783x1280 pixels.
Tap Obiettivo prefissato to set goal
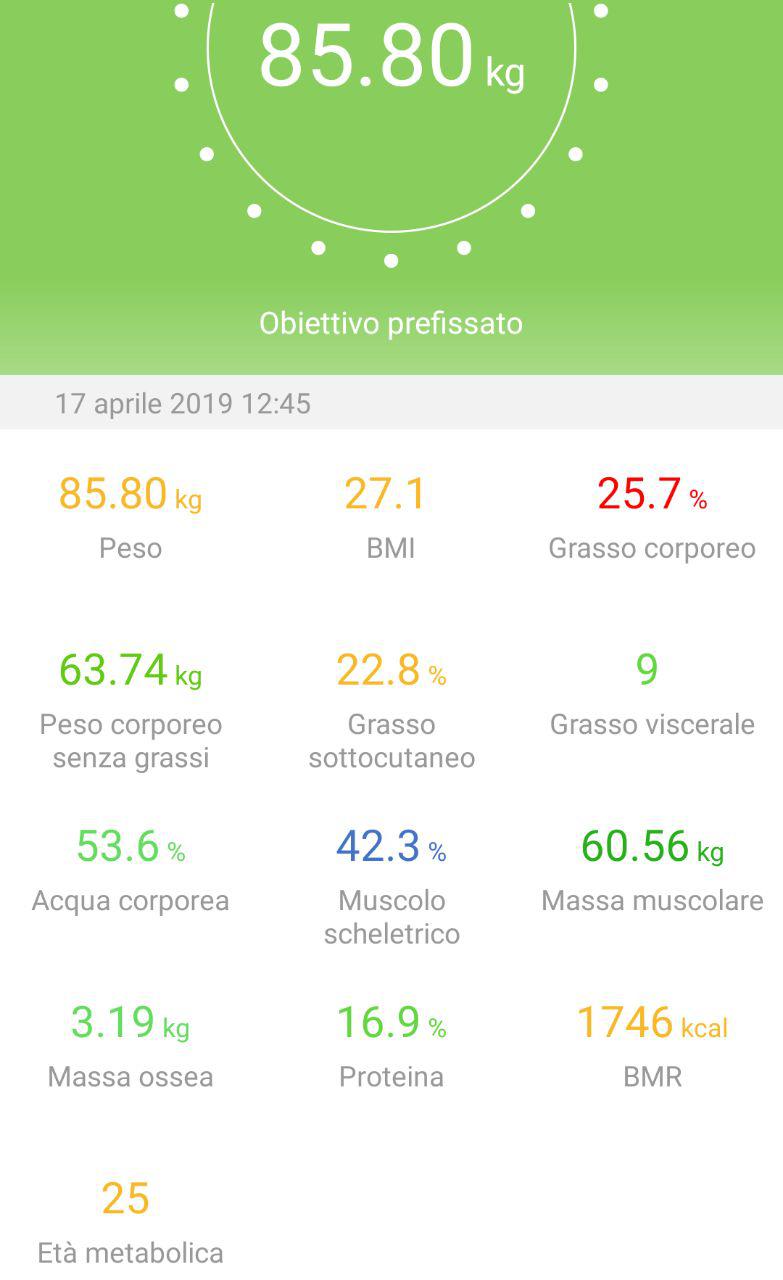[390, 324]
